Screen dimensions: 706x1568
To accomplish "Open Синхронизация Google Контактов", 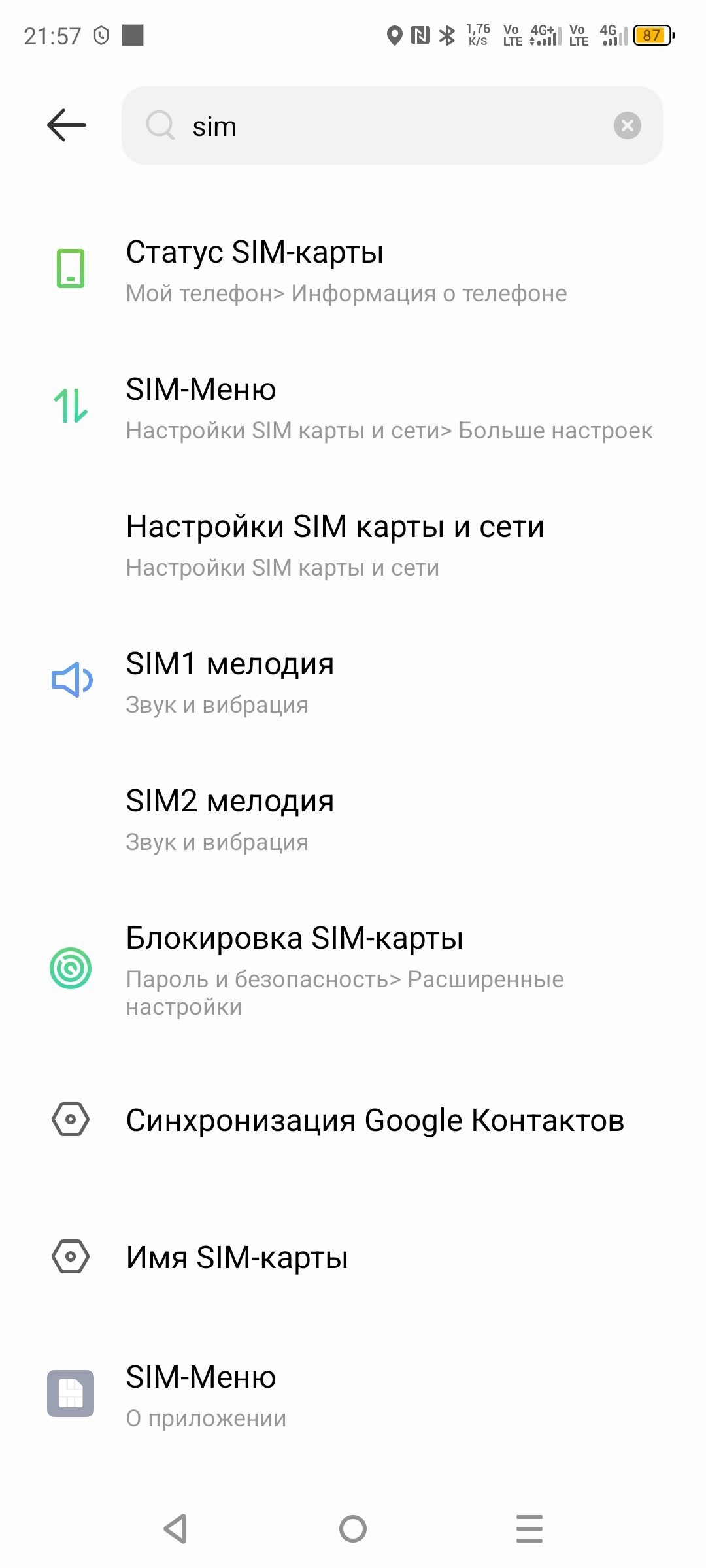I will pyautogui.click(x=353, y=1120).
